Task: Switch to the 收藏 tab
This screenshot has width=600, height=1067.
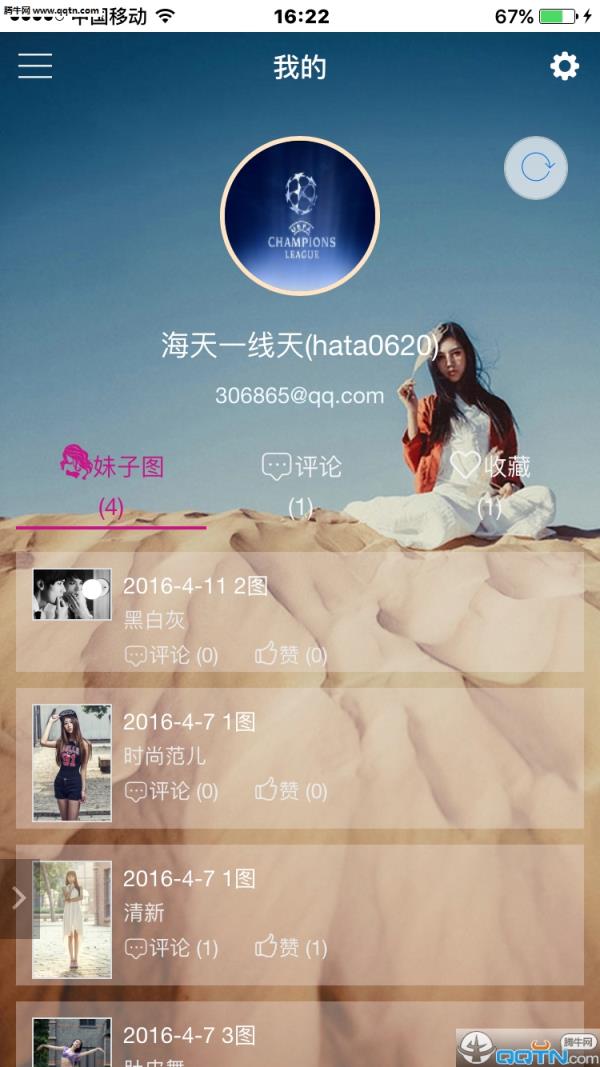Action: click(x=489, y=482)
